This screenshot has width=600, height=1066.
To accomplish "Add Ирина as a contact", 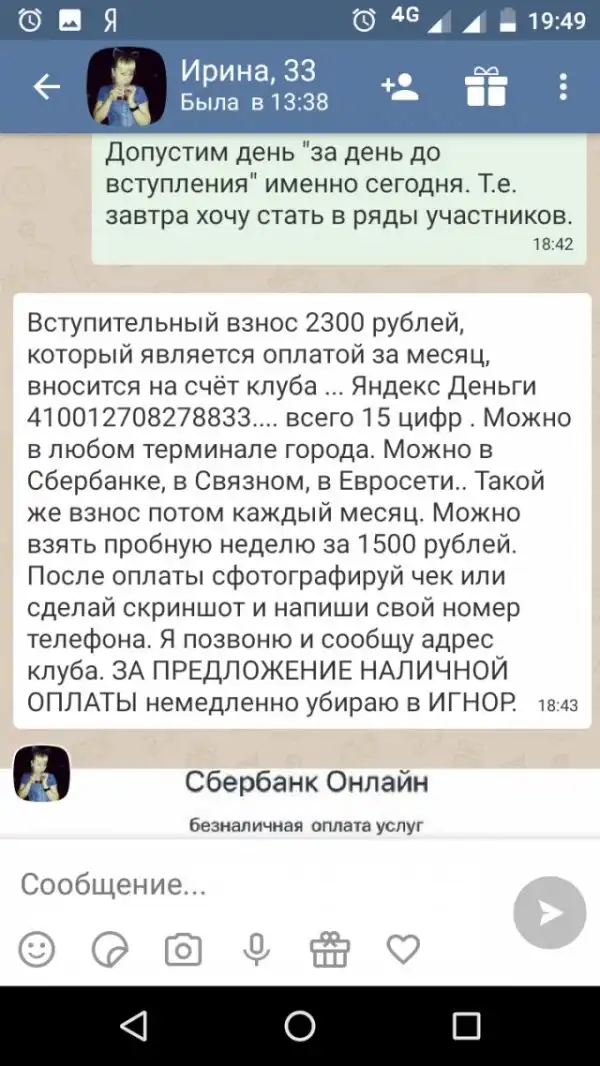I will tap(400, 87).
